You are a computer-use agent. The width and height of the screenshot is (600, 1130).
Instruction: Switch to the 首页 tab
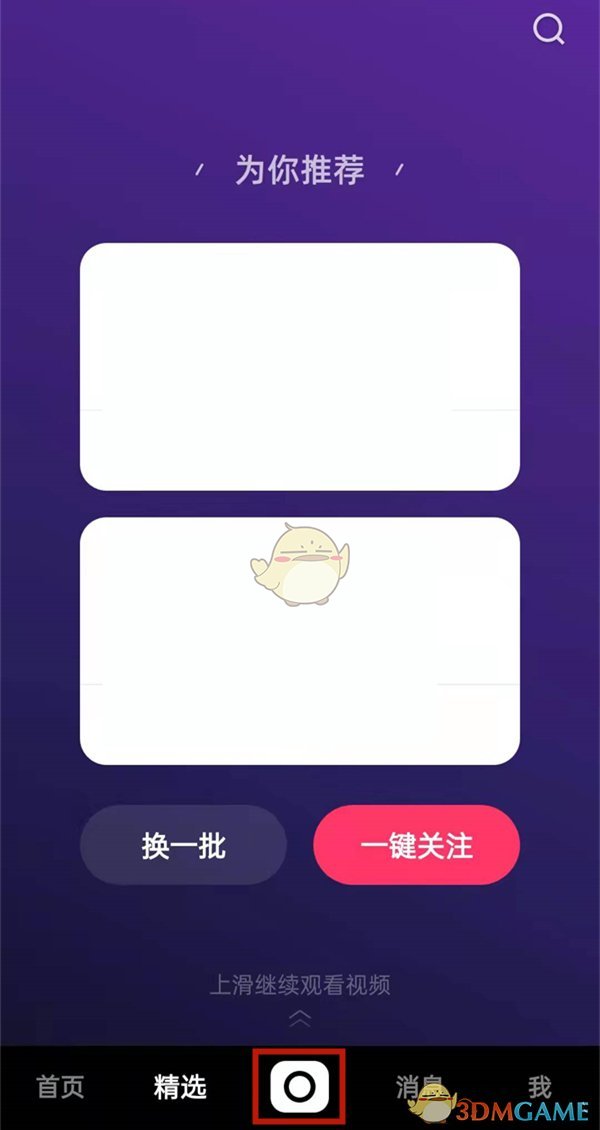tap(60, 1087)
